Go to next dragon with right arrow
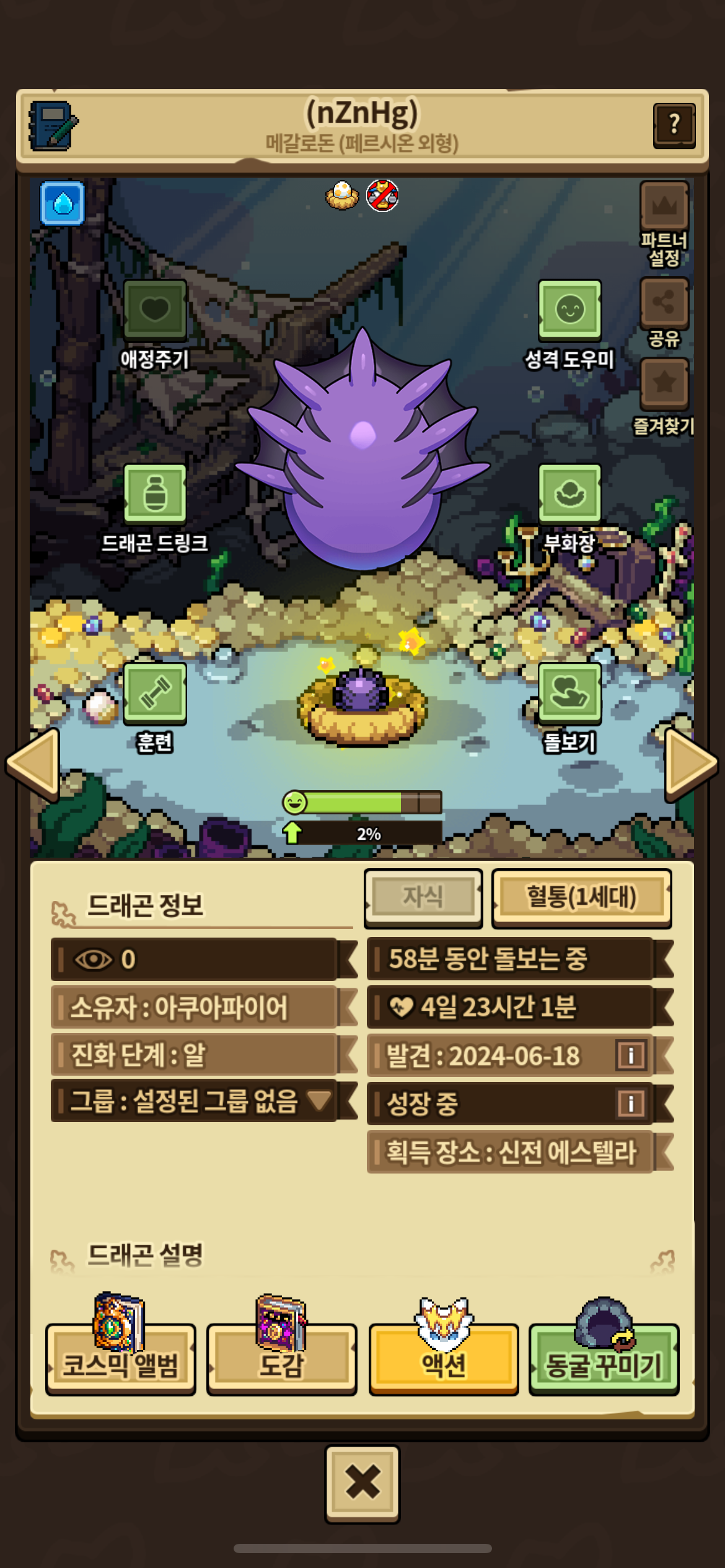The height and width of the screenshot is (1568, 725). [690, 763]
